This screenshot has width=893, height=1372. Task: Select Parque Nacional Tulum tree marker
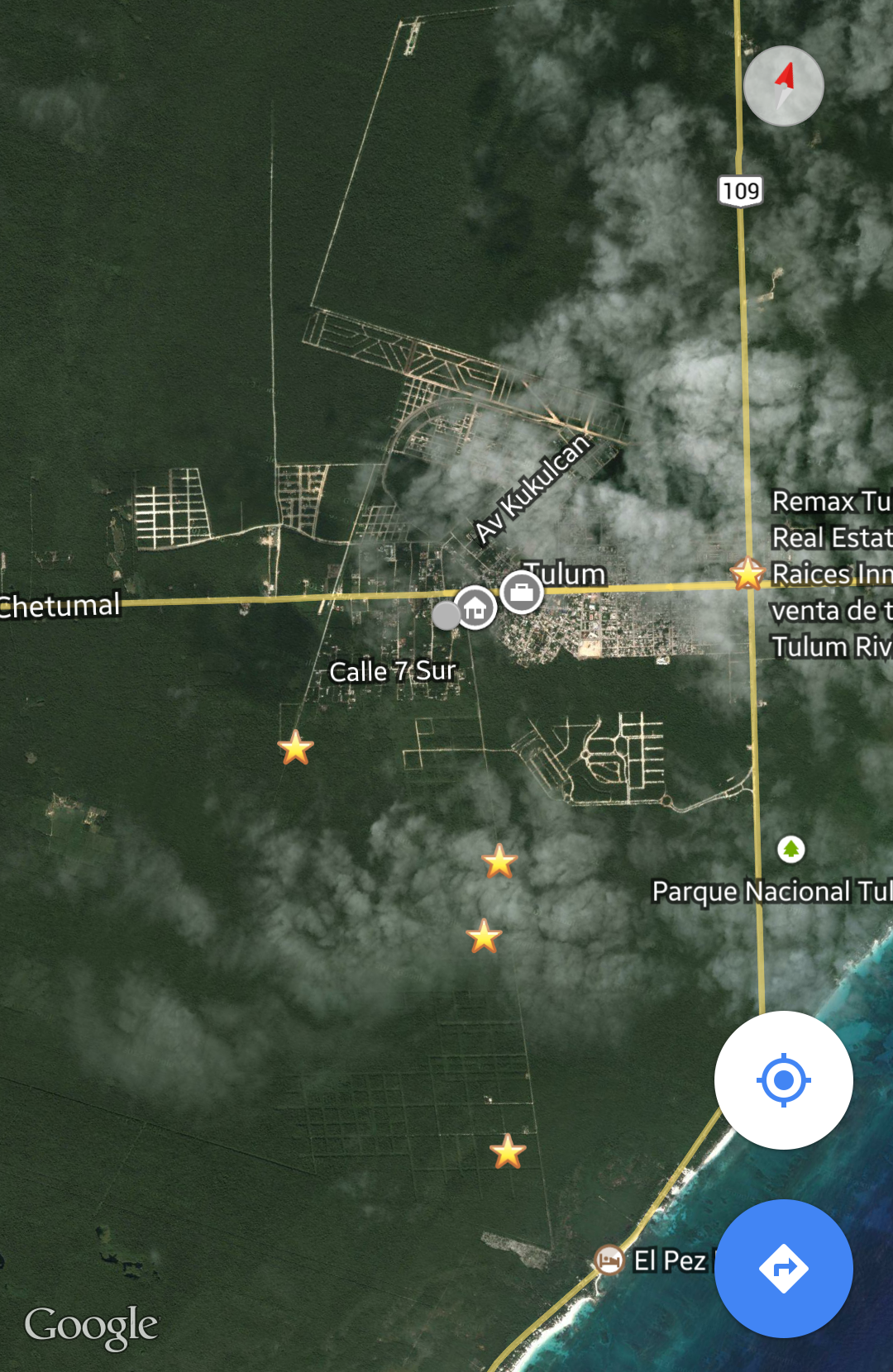coord(791,848)
